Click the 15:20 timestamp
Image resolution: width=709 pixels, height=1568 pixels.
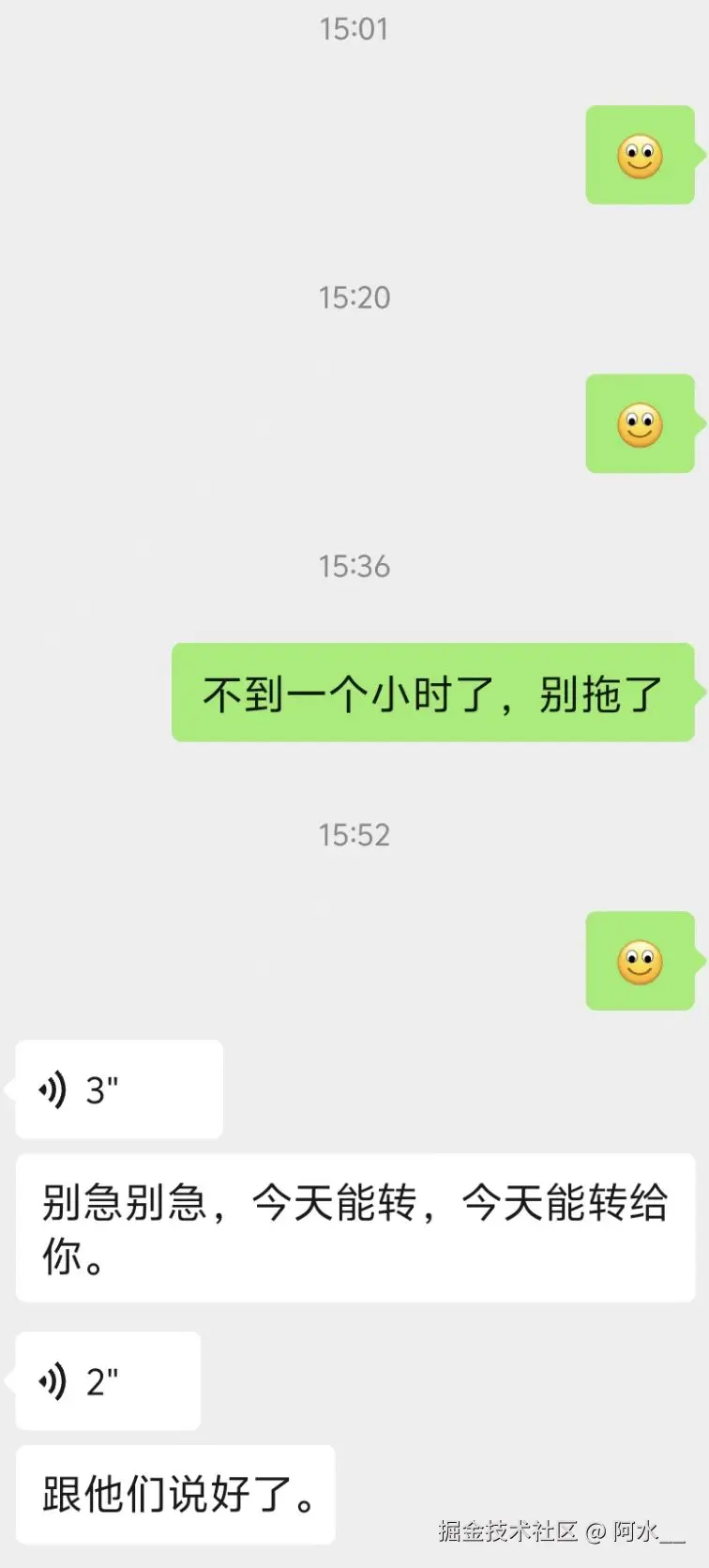tap(354, 297)
